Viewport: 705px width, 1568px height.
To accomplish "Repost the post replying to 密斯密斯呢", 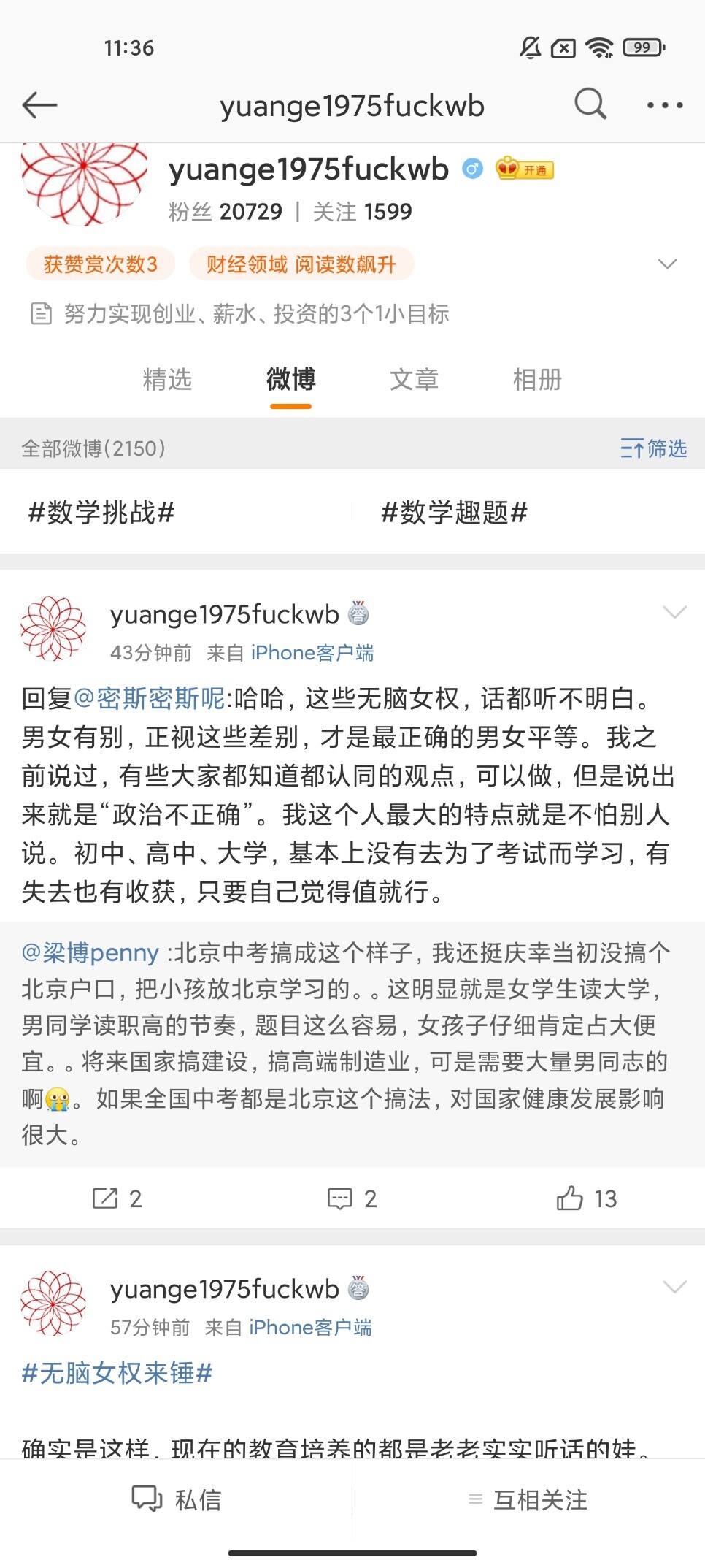I will point(117,1198).
